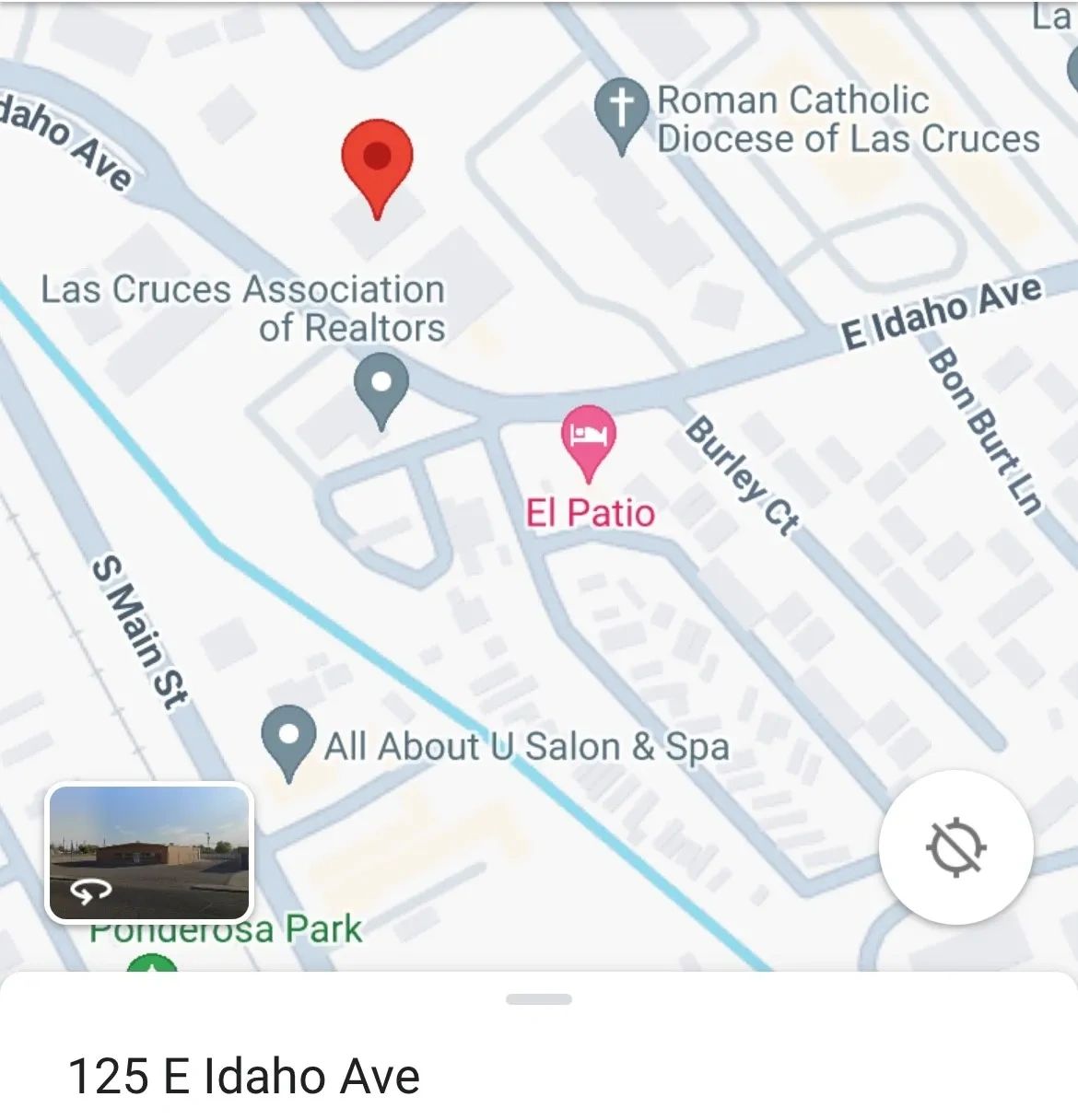Tap the my-location compass button

955,846
